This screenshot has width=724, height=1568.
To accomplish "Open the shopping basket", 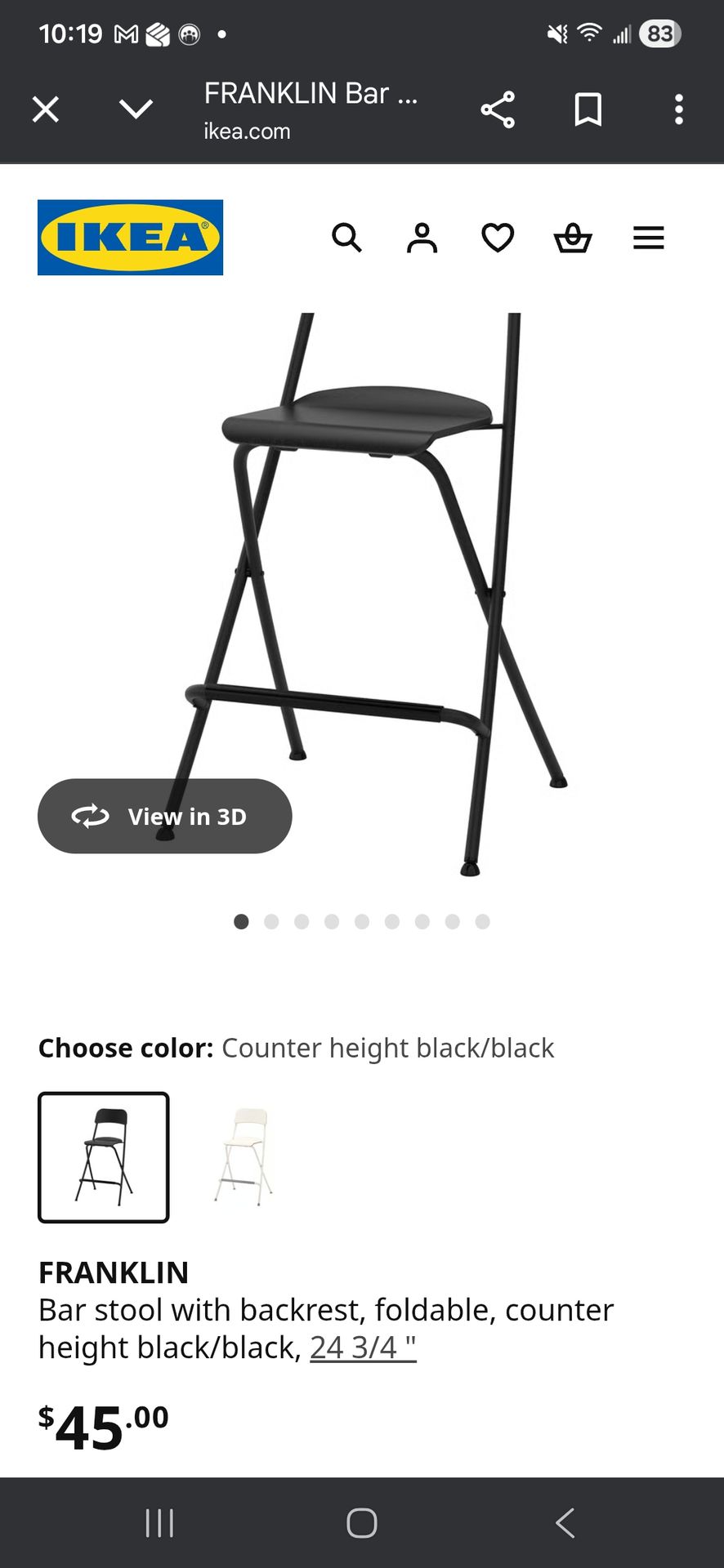I will [573, 238].
